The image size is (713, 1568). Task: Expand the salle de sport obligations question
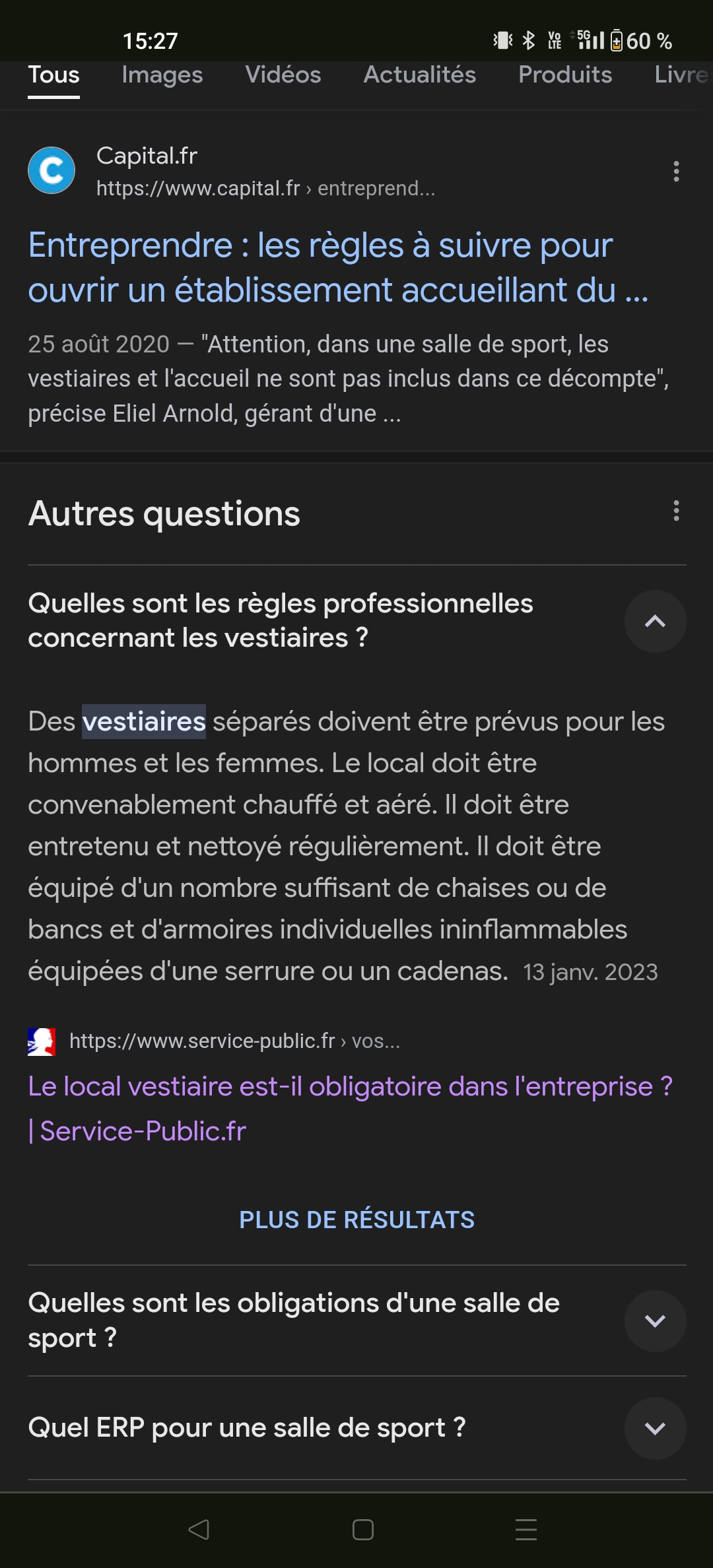pos(655,1321)
